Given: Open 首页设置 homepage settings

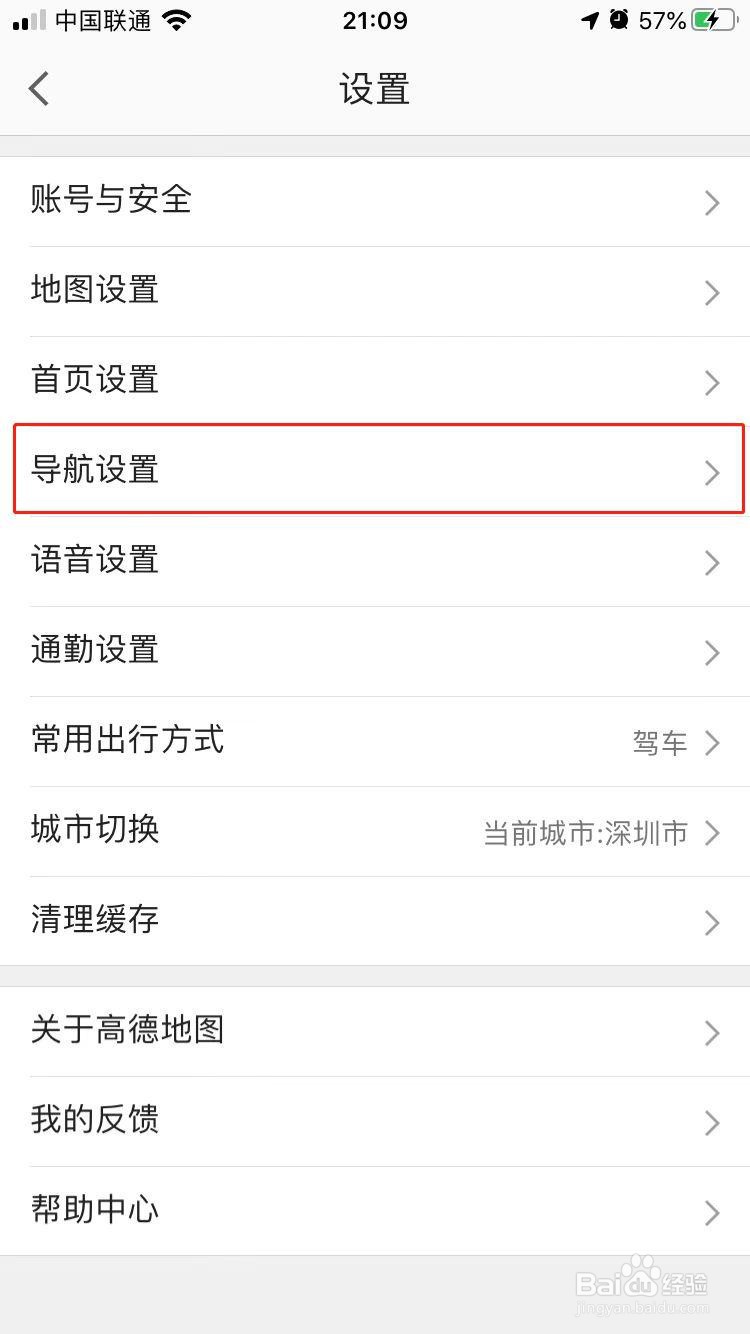Looking at the screenshot, I should [375, 381].
